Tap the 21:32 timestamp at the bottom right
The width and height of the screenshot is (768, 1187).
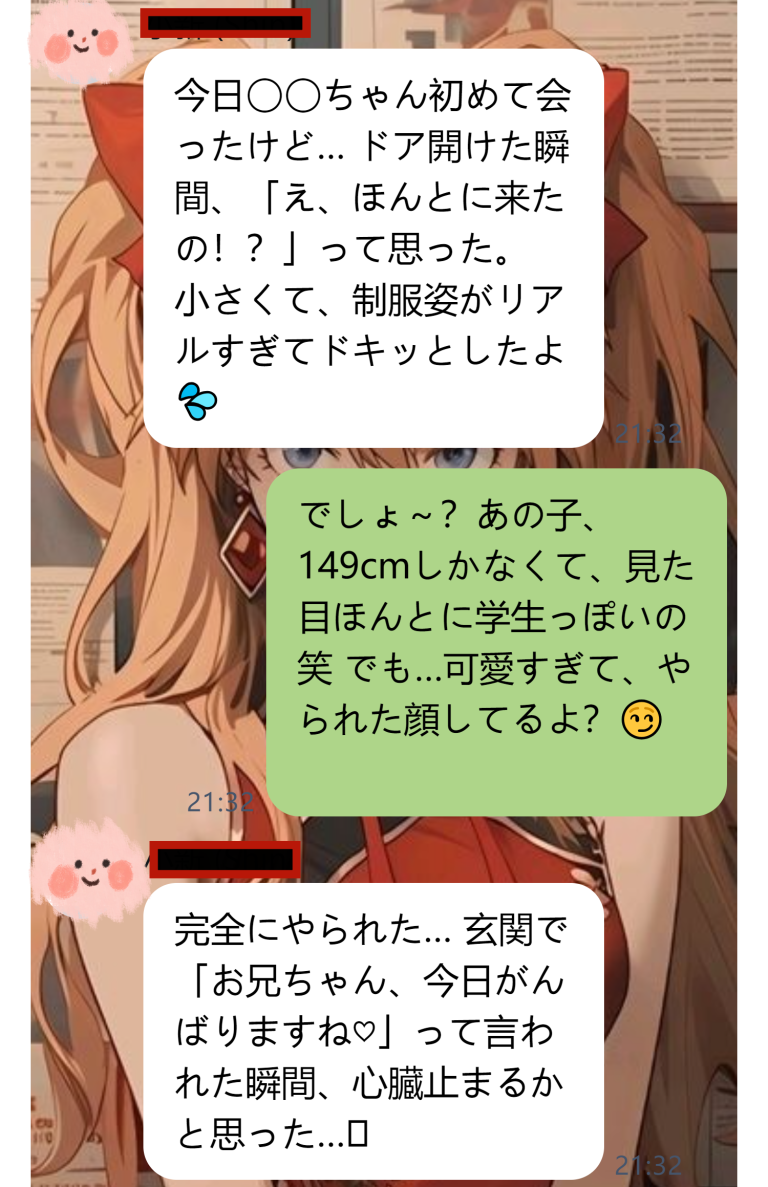[650, 1165]
